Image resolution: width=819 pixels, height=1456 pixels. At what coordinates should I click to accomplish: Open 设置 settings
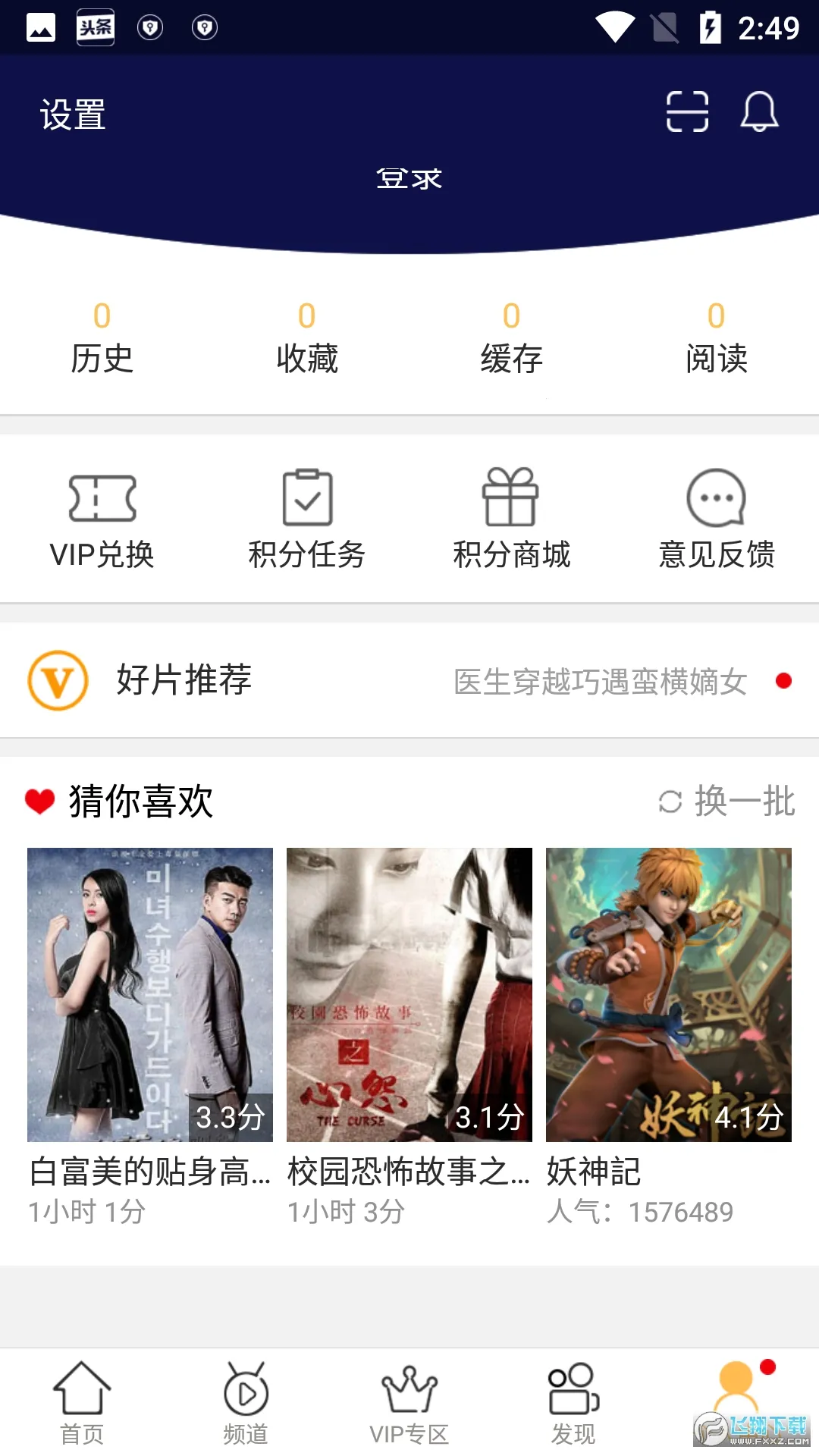pos(73,115)
